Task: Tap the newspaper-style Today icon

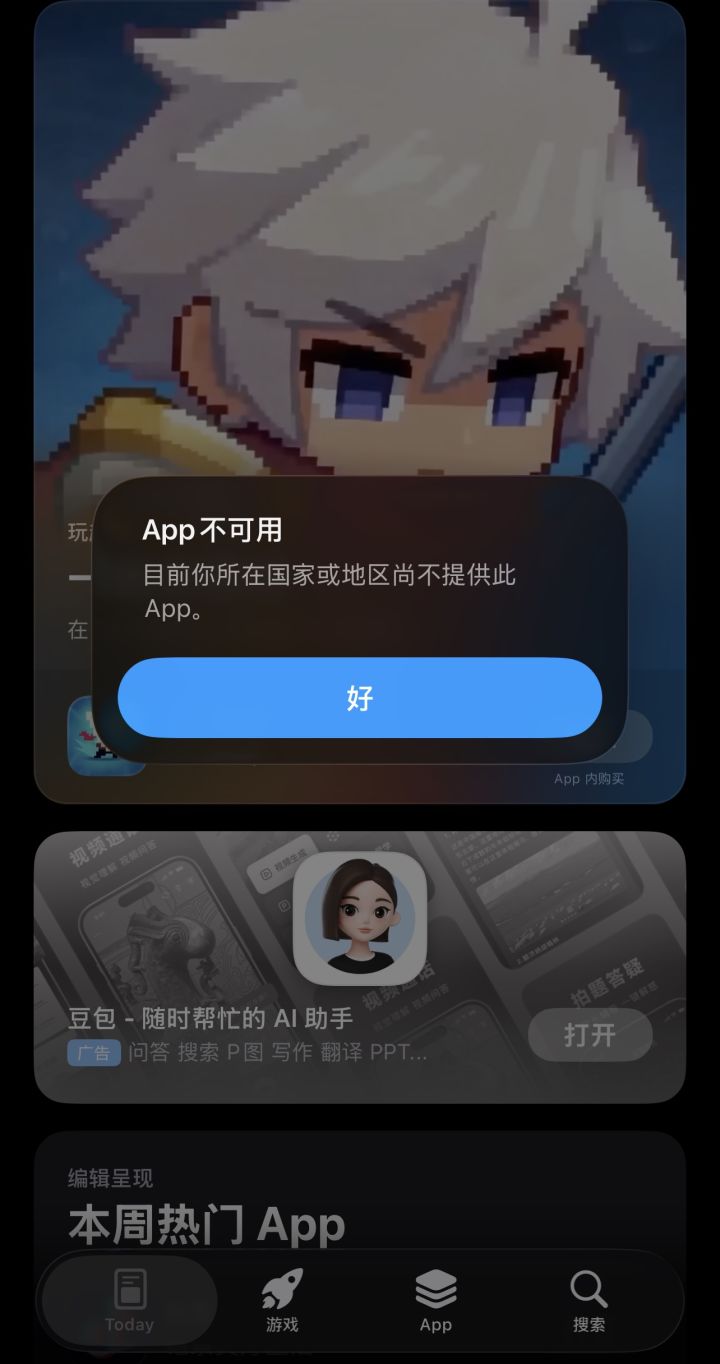Action: (128, 1290)
